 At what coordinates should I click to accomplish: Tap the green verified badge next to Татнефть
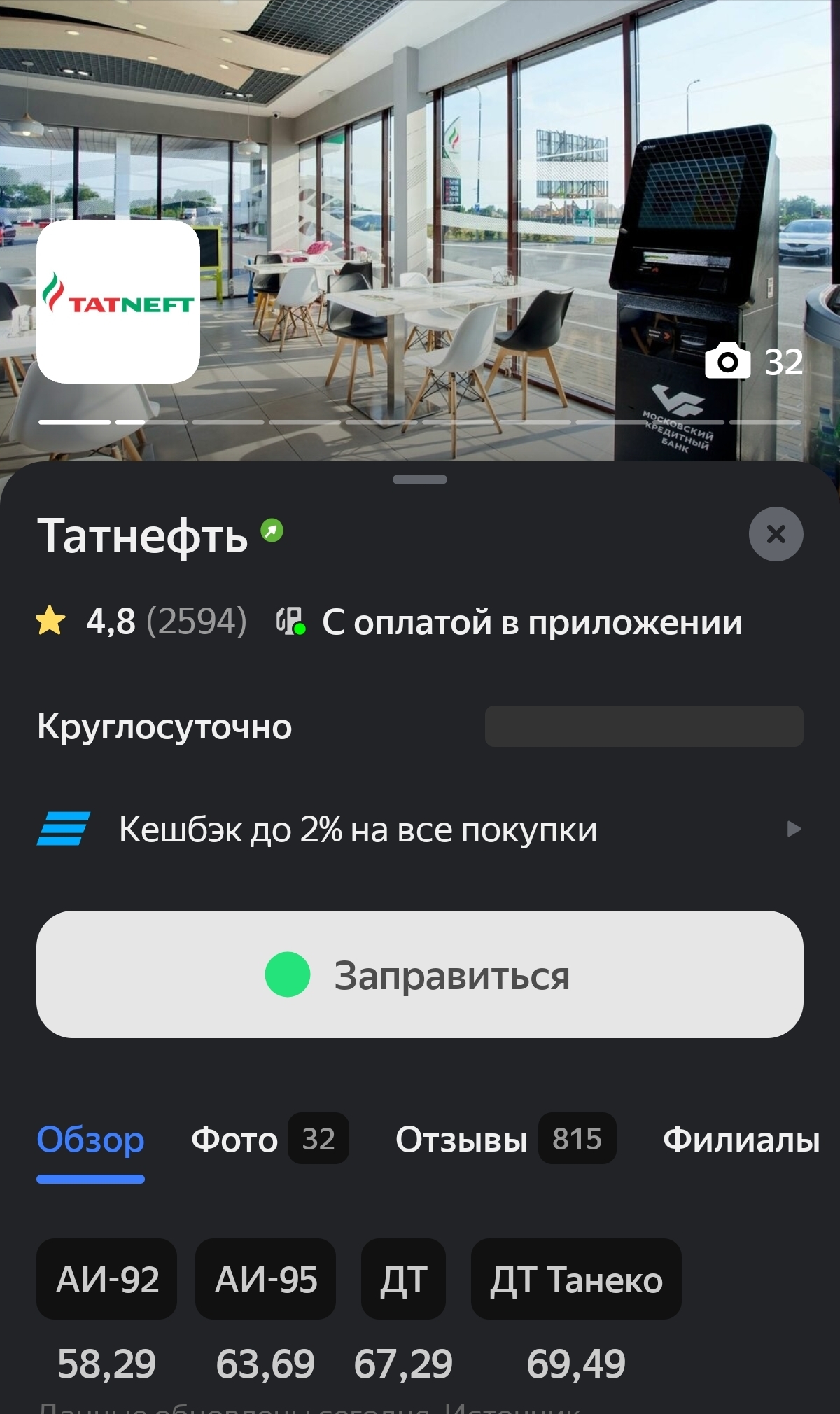pos(272,531)
